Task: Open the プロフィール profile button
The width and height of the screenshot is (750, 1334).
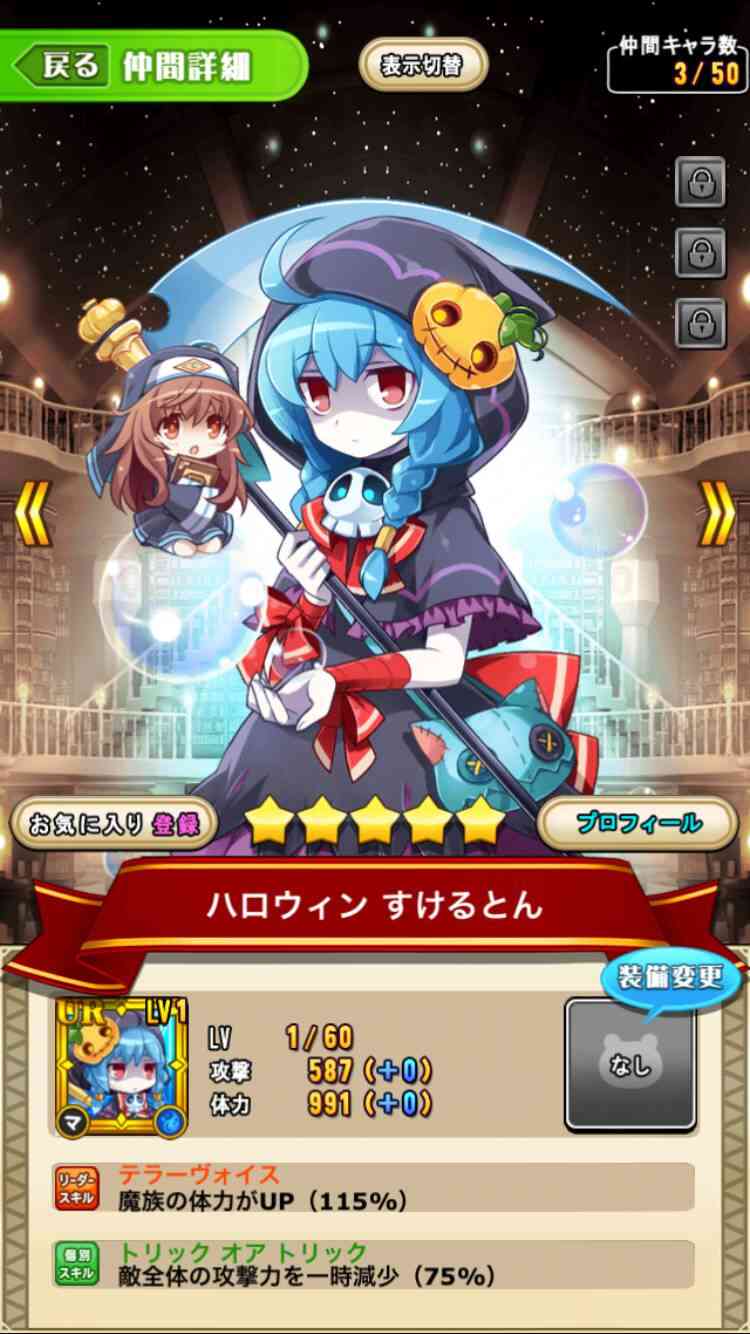Action: click(x=638, y=823)
